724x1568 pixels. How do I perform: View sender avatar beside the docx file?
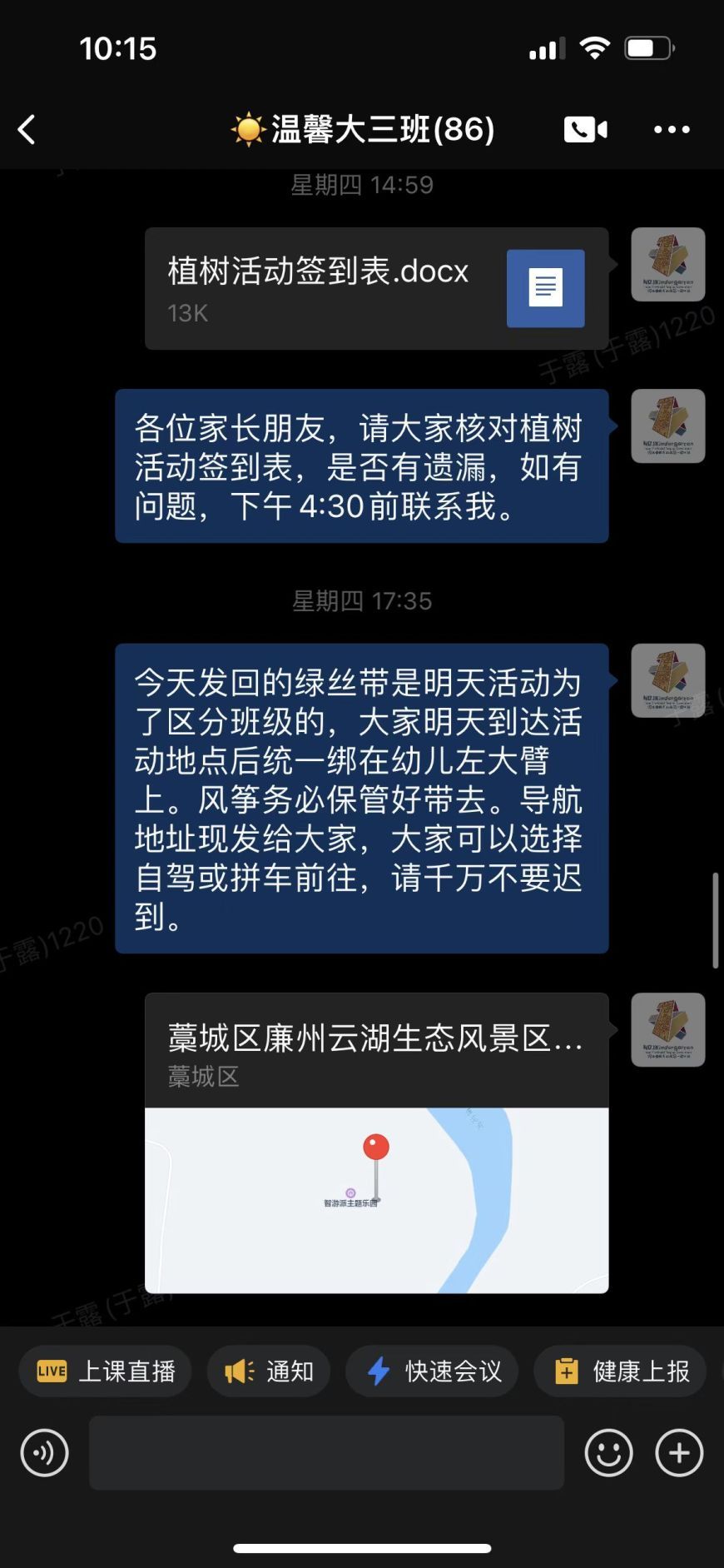click(667, 264)
